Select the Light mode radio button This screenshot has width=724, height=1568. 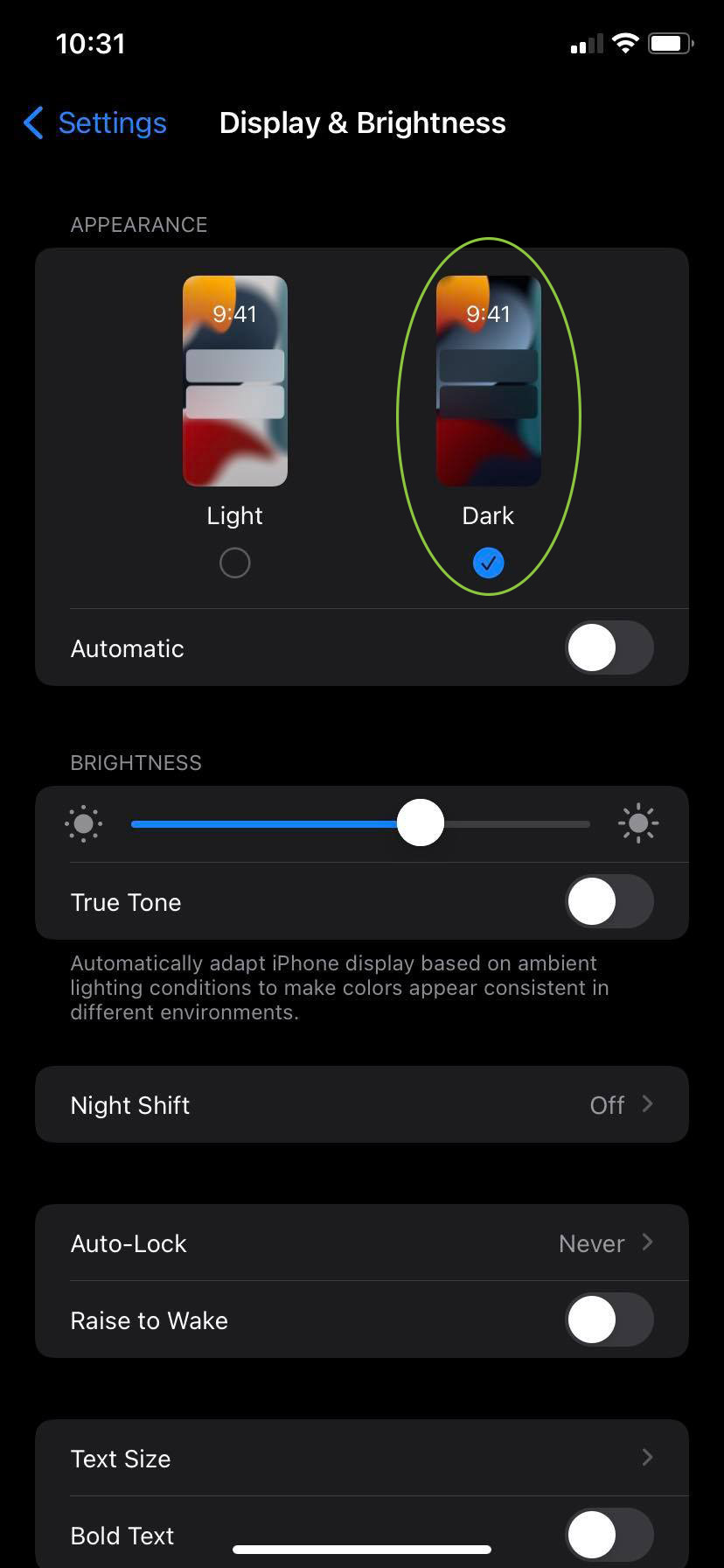pyautogui.click(x=234, y=563)
